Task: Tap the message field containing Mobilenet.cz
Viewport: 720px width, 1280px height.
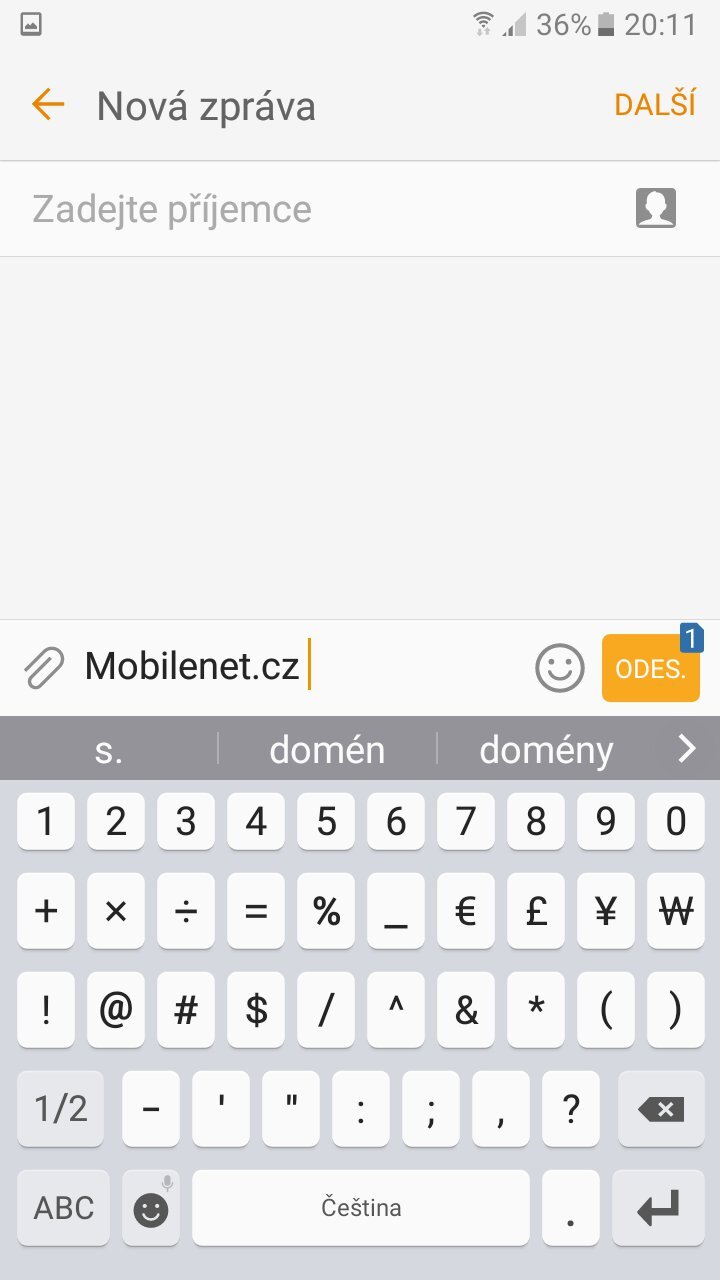Action: pyautogui.click(x=300, y=666)
